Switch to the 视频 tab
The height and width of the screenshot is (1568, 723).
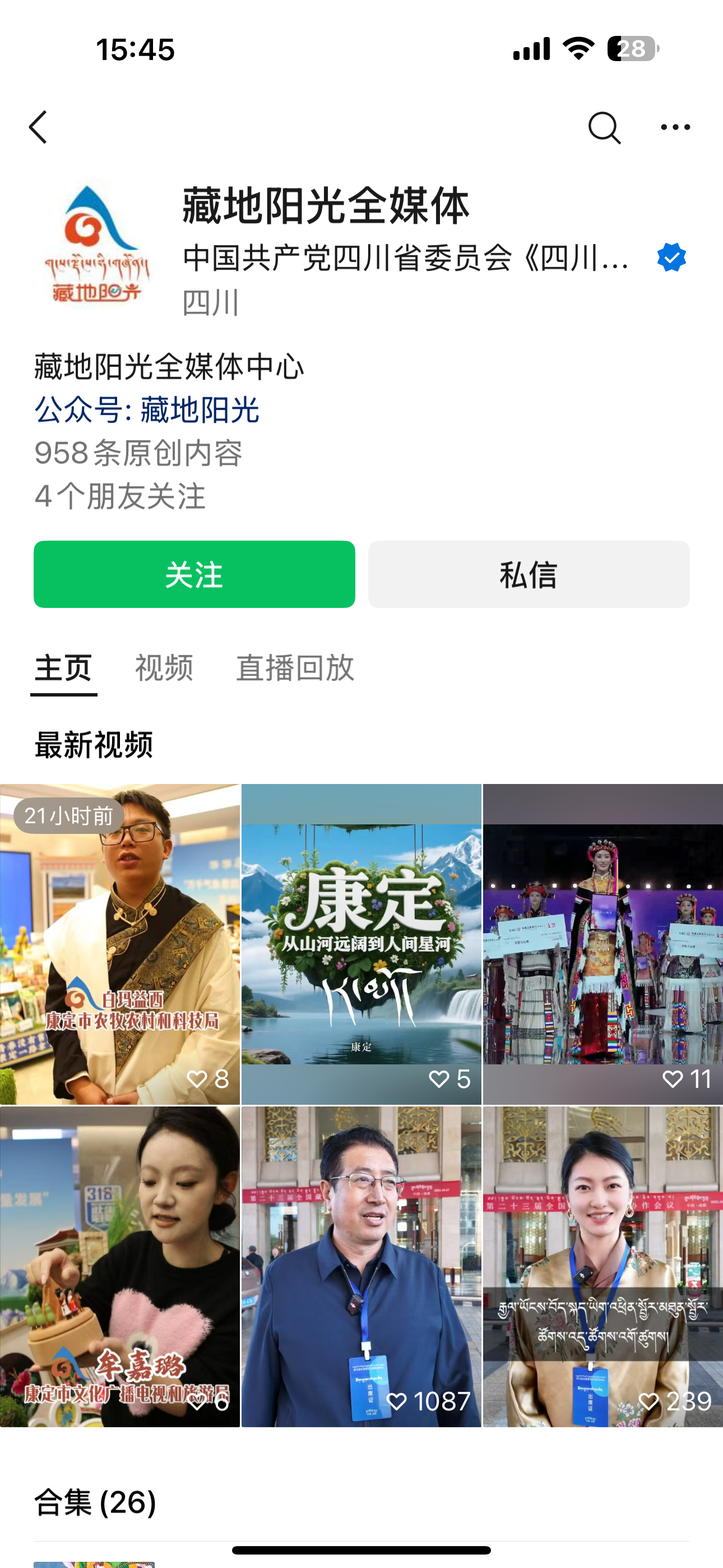click(x=164, y=668)
